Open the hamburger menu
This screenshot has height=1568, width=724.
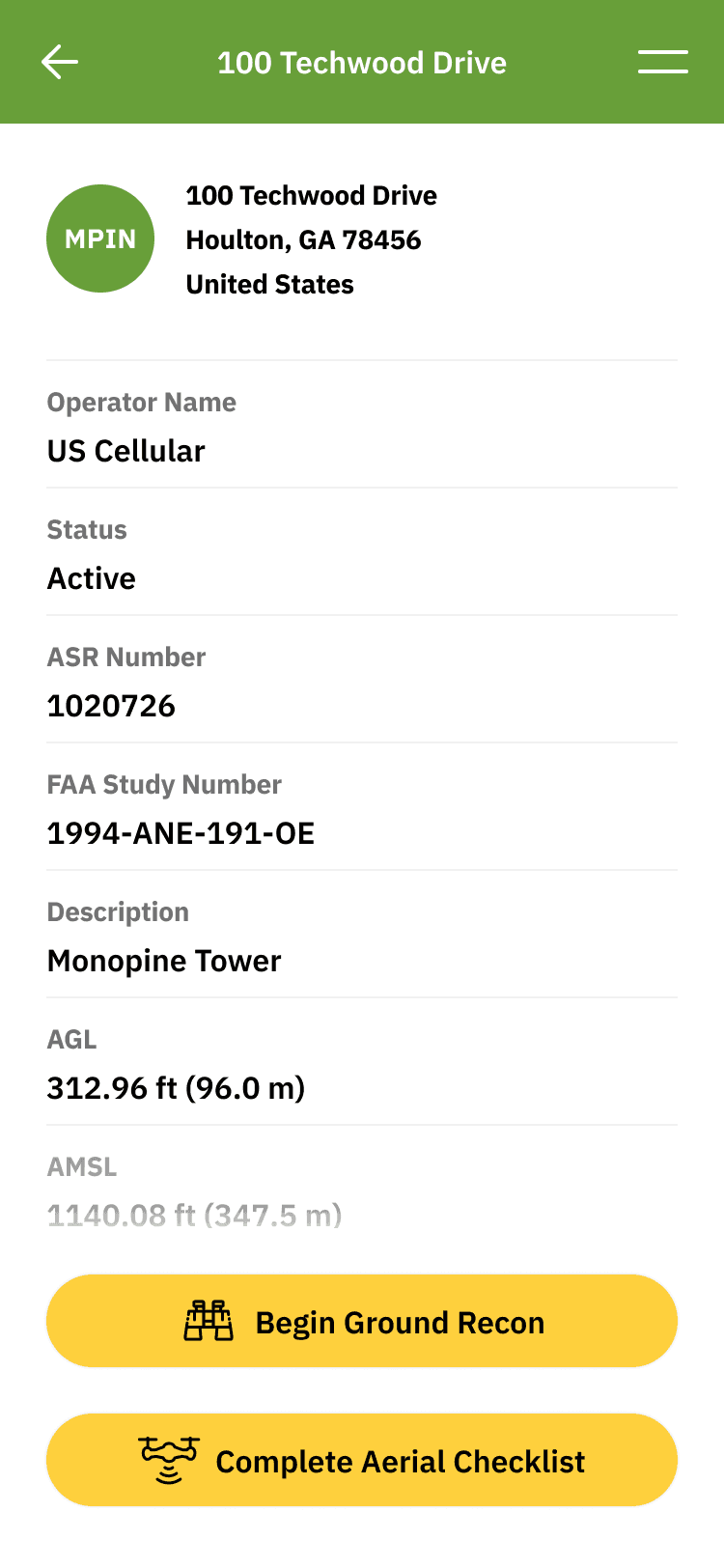[x=662, y=63]
